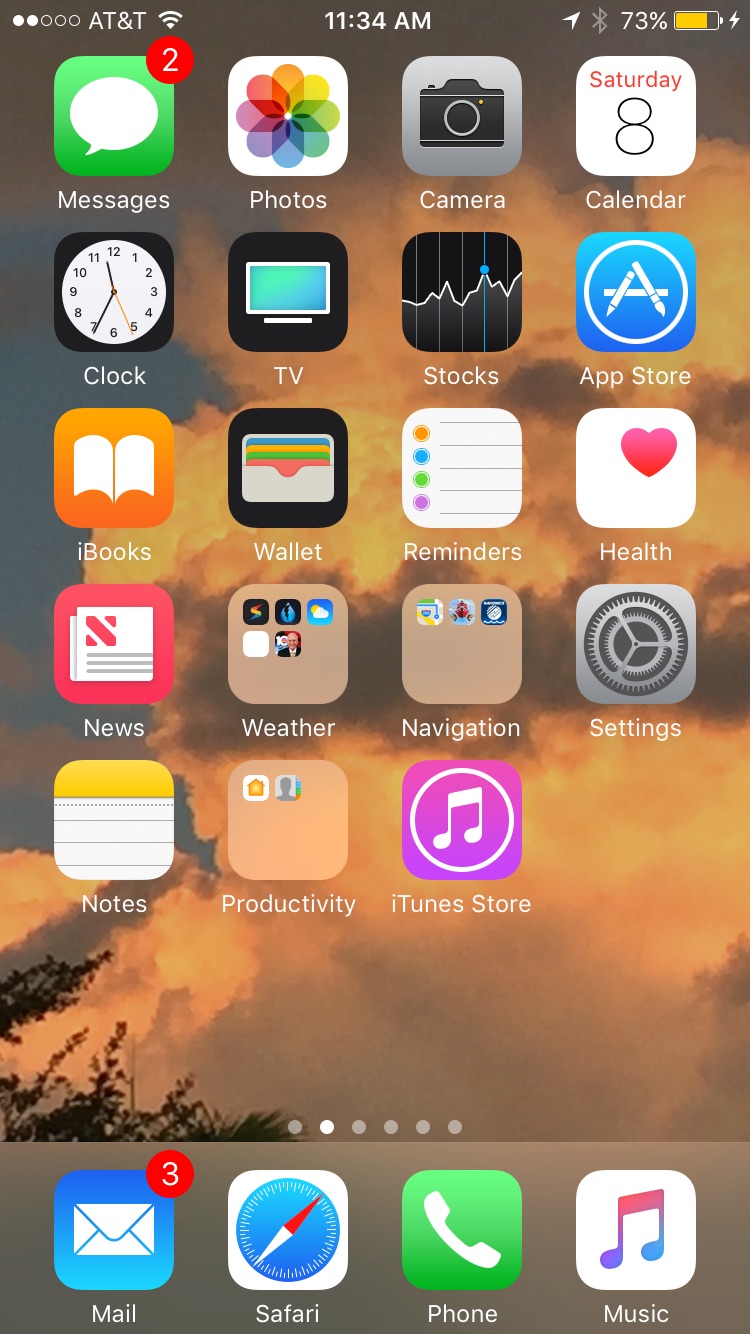This screenshot has height=1334, width=750.
Task: Open the Health app
Action: point(636,468)
